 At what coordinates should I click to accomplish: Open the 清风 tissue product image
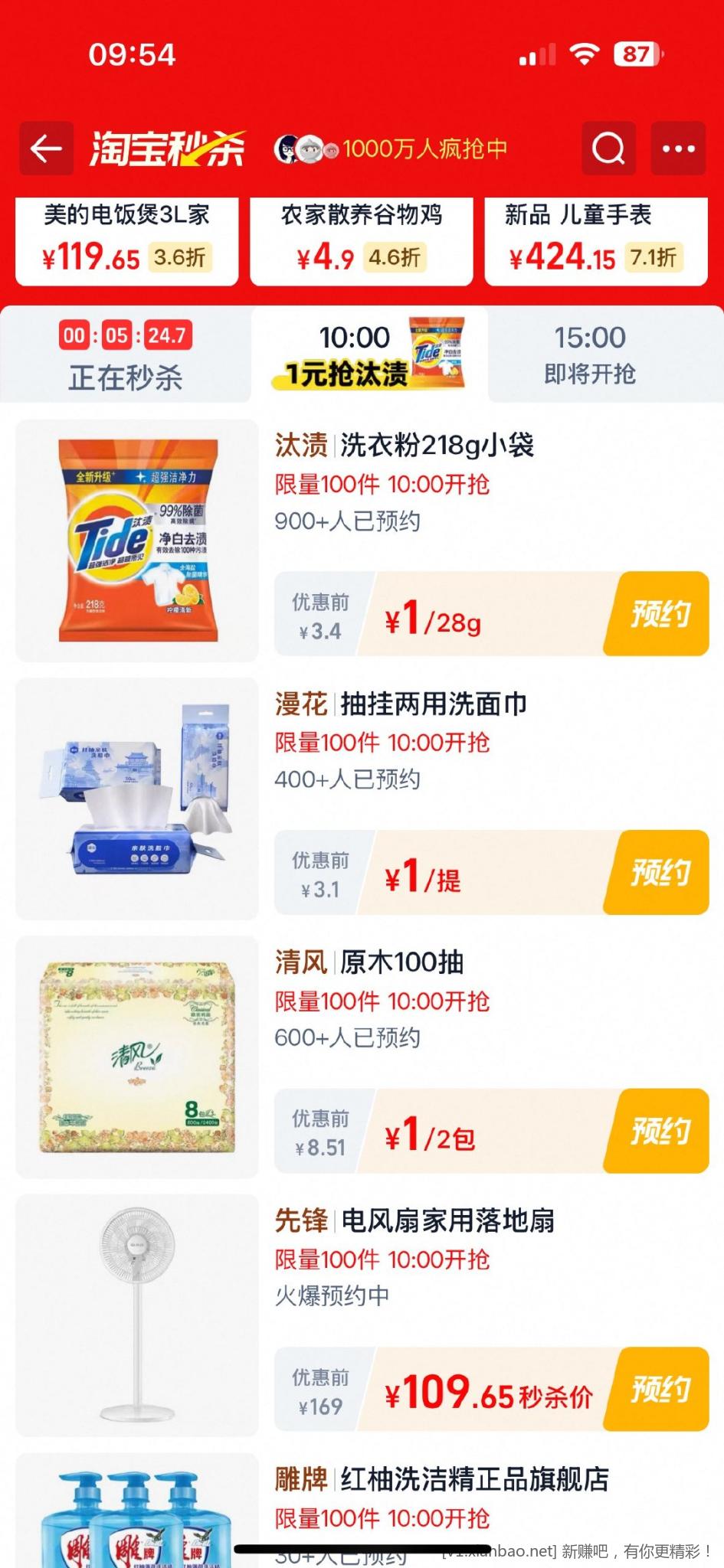click(137, 1057)
